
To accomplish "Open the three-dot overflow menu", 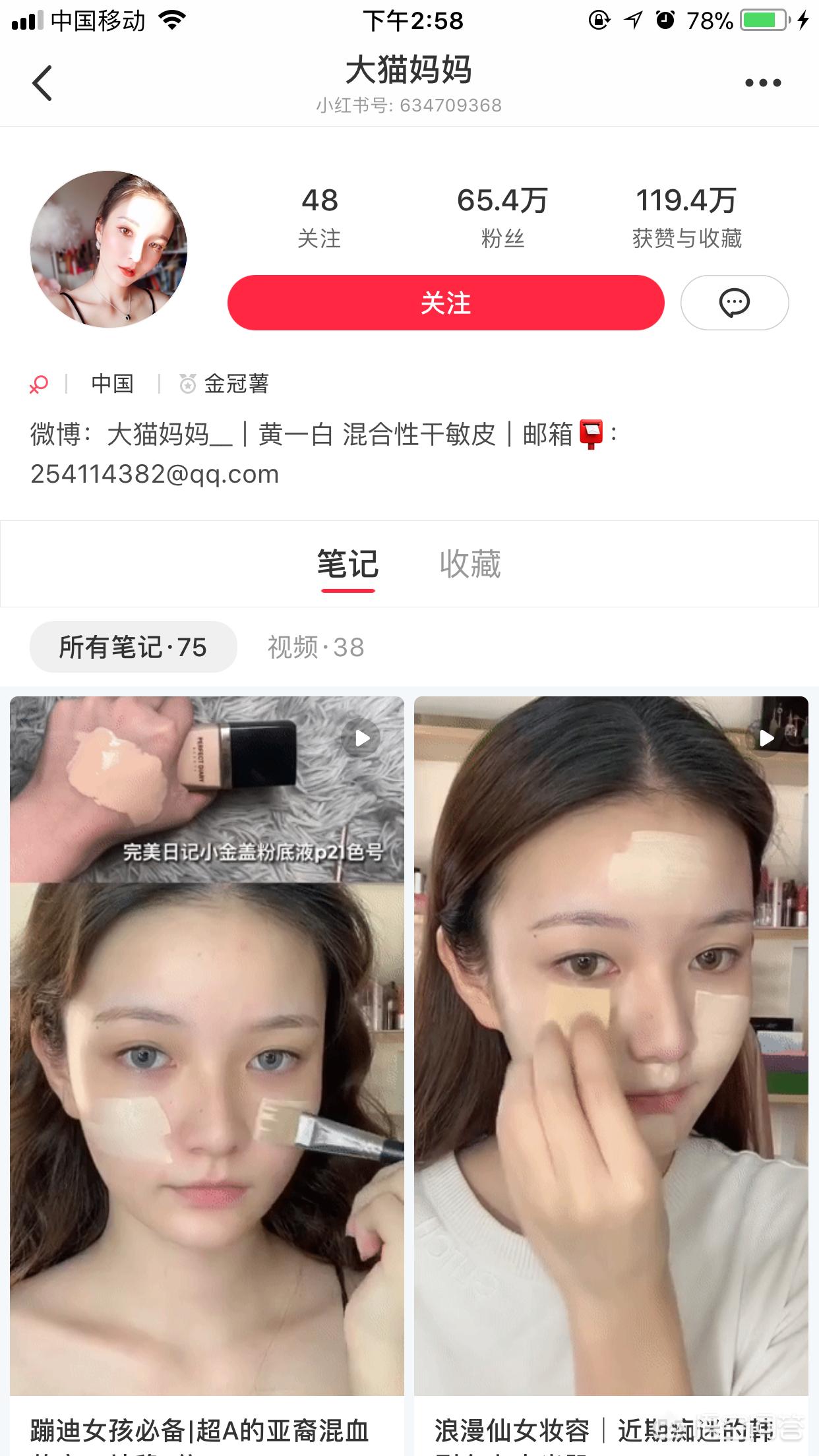I will pos(763,83).
